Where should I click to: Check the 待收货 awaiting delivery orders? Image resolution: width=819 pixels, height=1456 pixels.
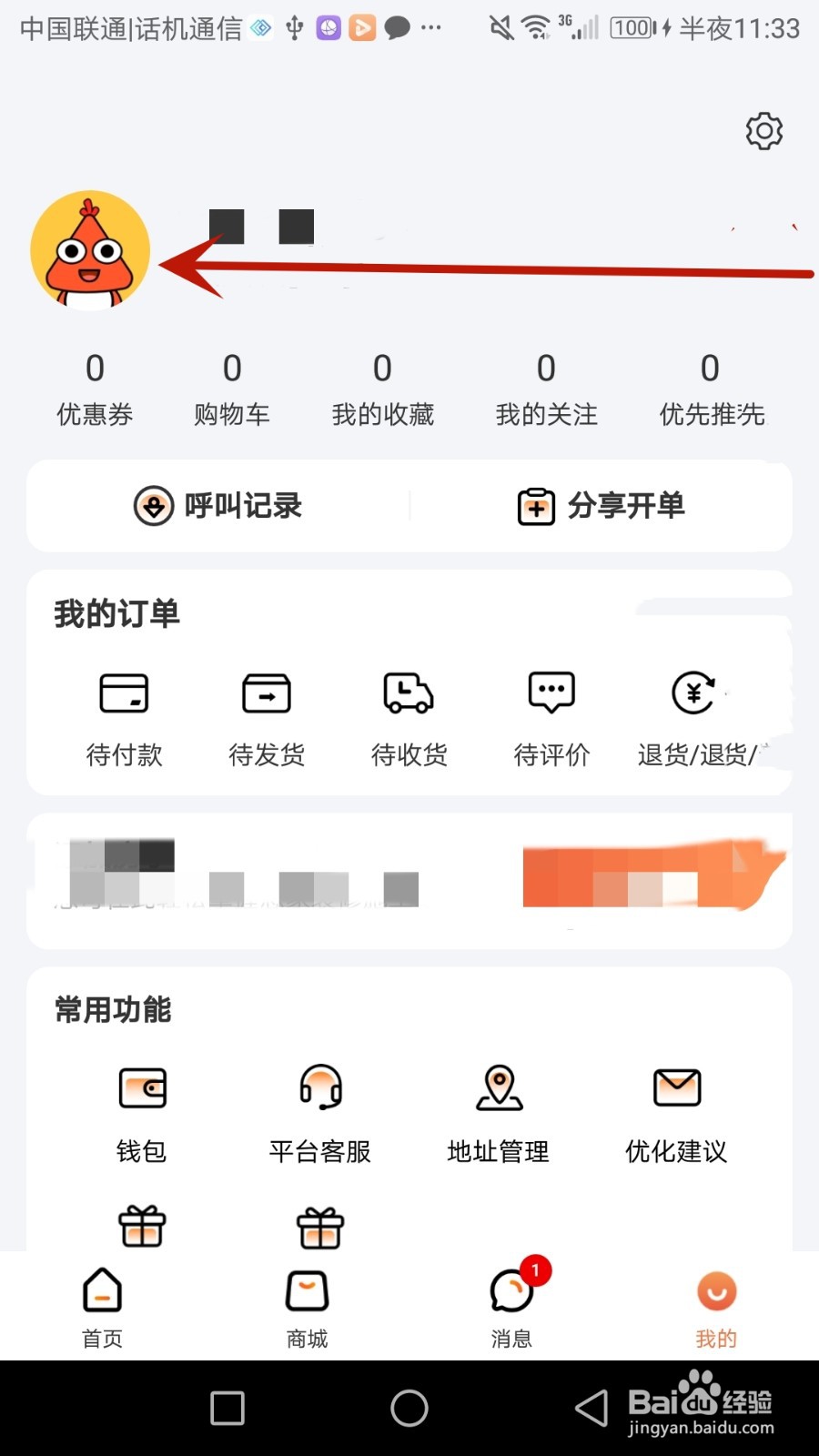409,719
